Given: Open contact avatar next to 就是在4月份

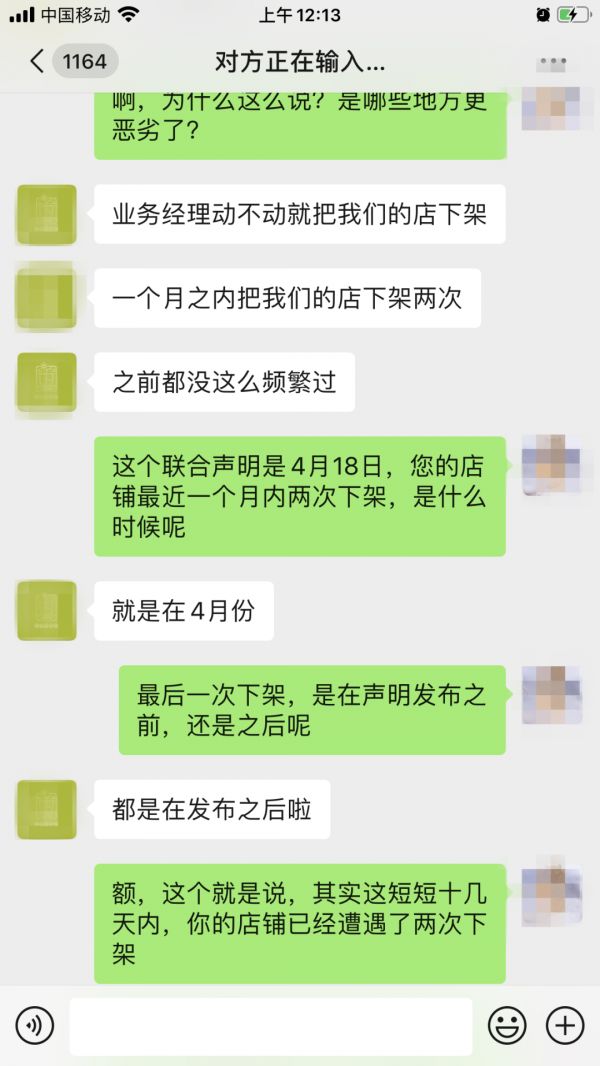Looking at the screenshot, I should 46,610.
